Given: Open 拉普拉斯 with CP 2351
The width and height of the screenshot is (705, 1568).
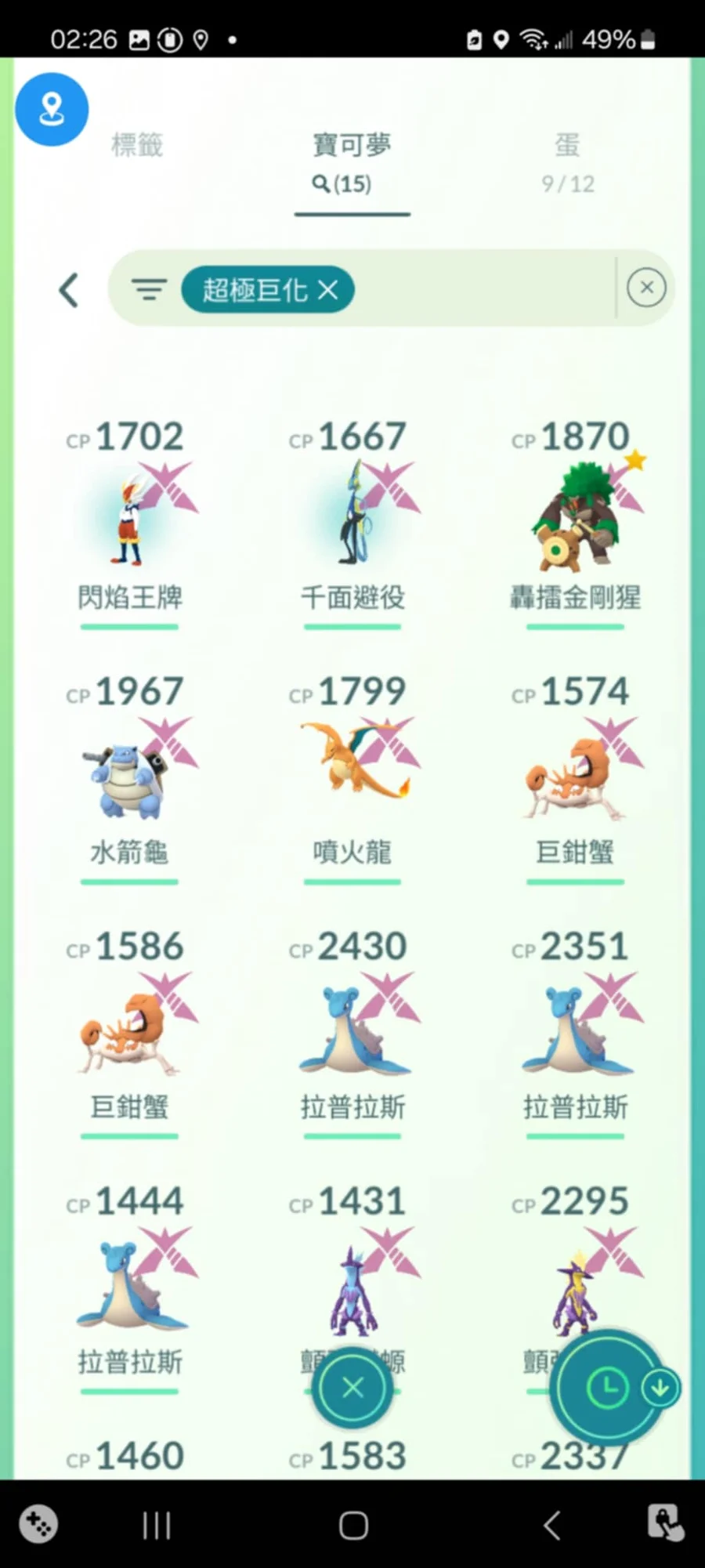Looking at the screenshot, I should [x=575, y=1027].
